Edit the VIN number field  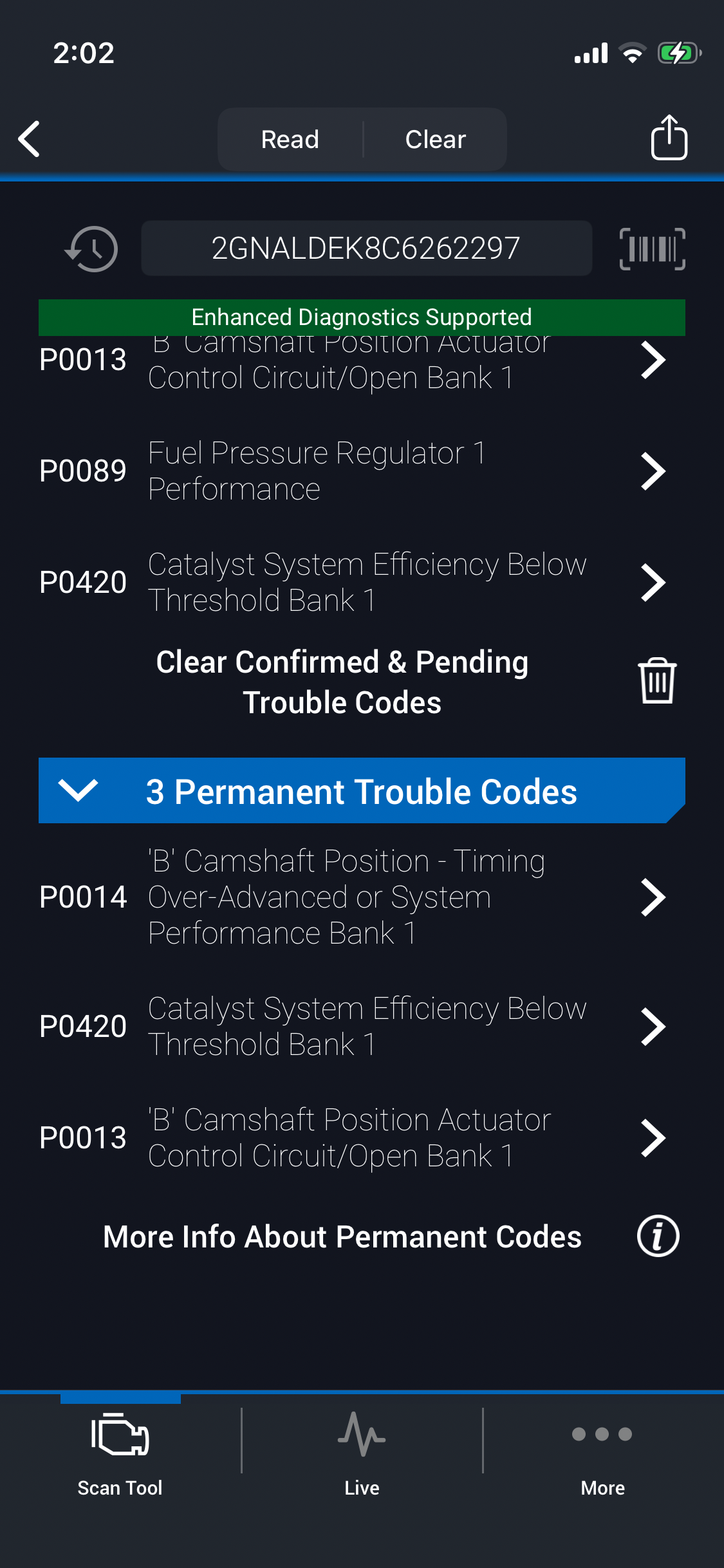point(366,248)
